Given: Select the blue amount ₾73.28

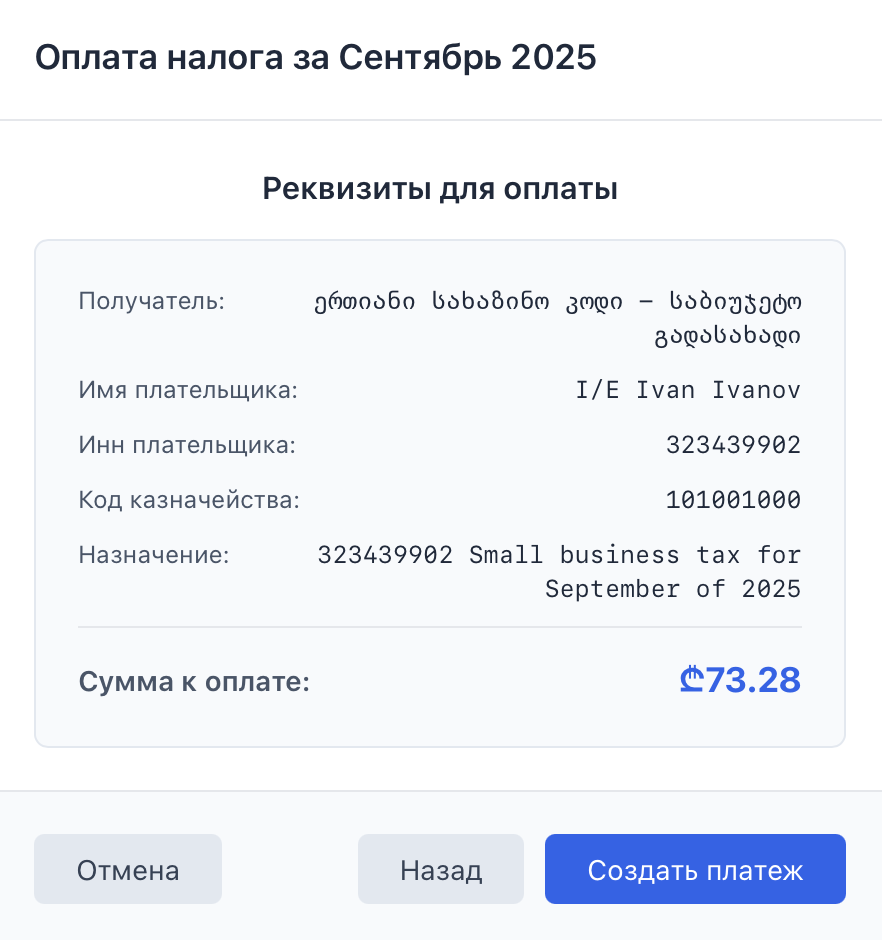Looking at the screenshot, I should coord(740,681).
